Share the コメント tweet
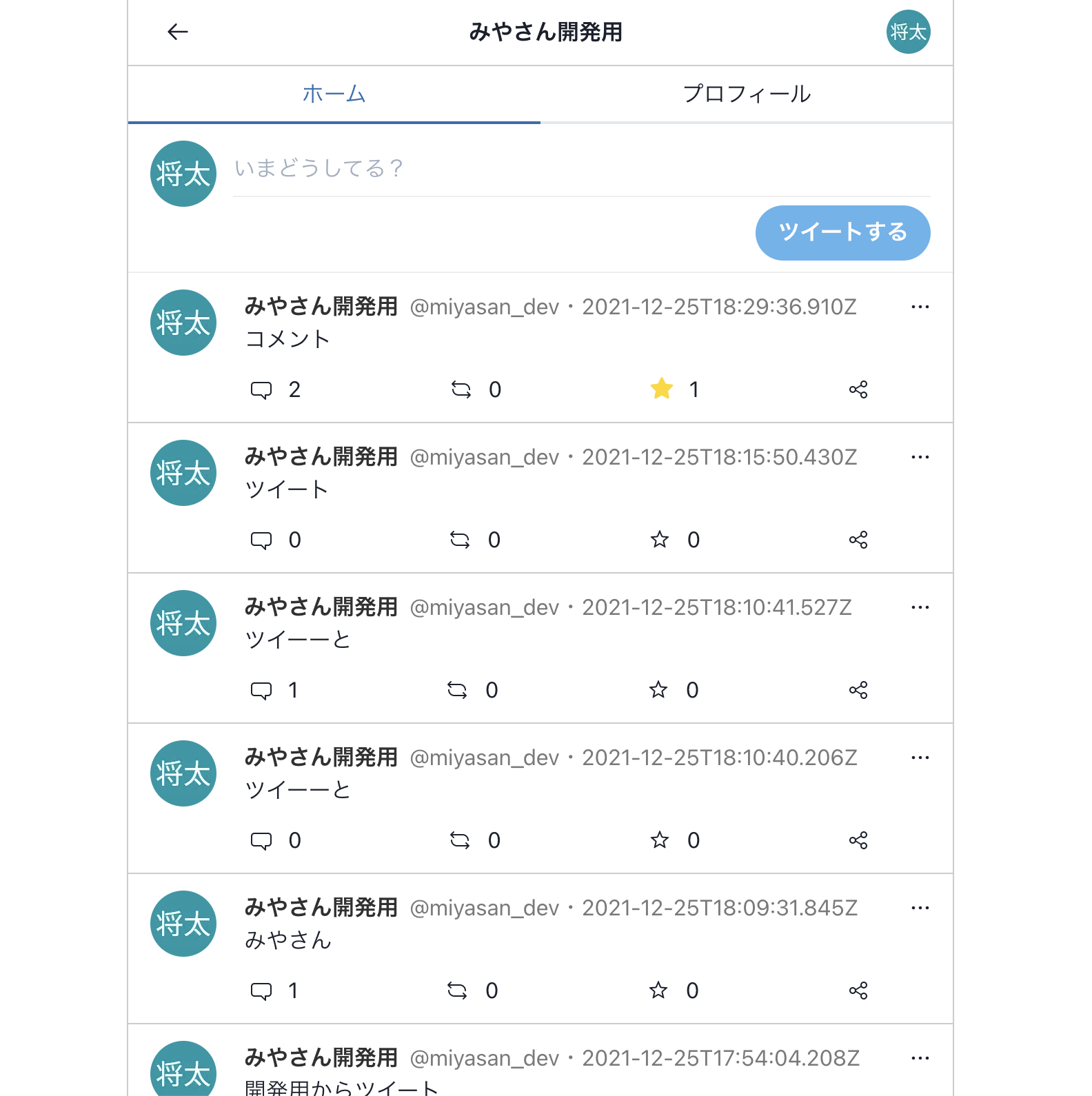Viewport: 1092px width, 1096px height. (x=858, y=390)
